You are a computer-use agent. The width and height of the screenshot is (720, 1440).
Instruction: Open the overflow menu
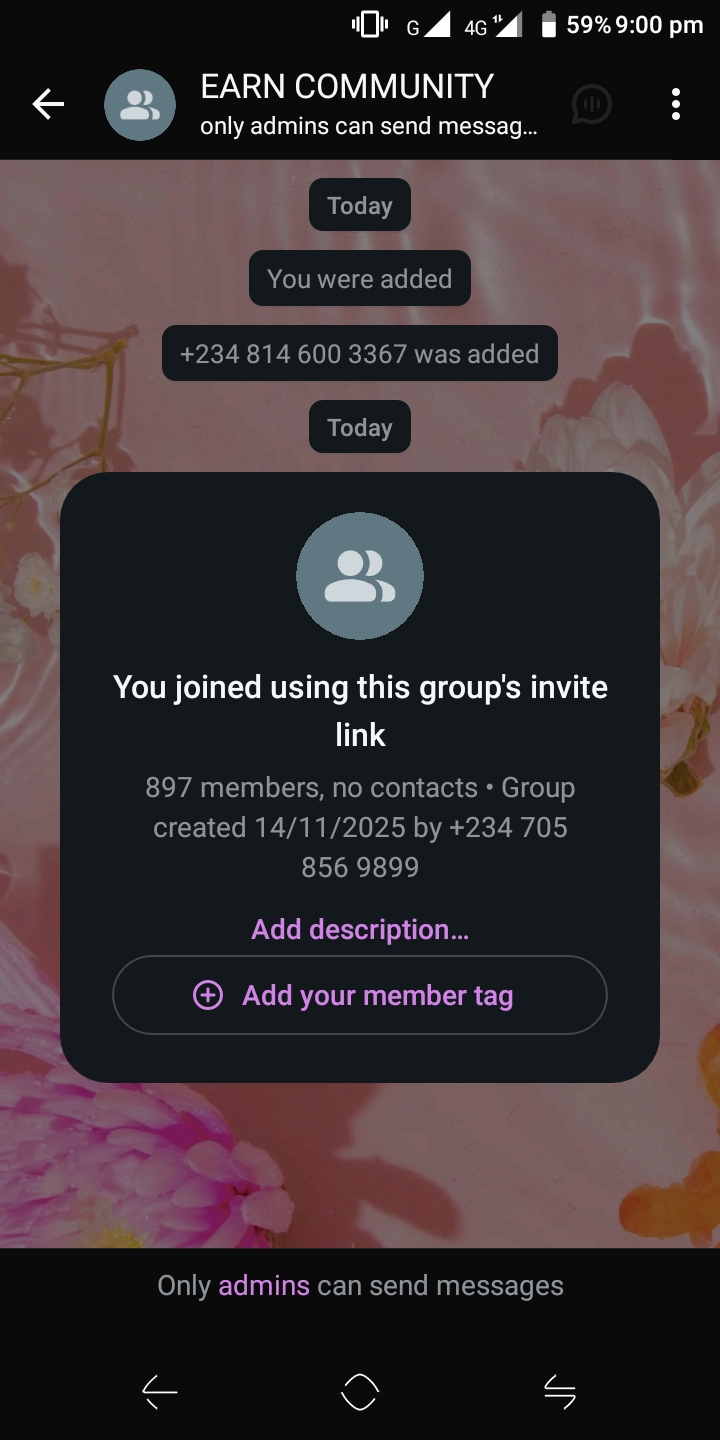point(676,104)
